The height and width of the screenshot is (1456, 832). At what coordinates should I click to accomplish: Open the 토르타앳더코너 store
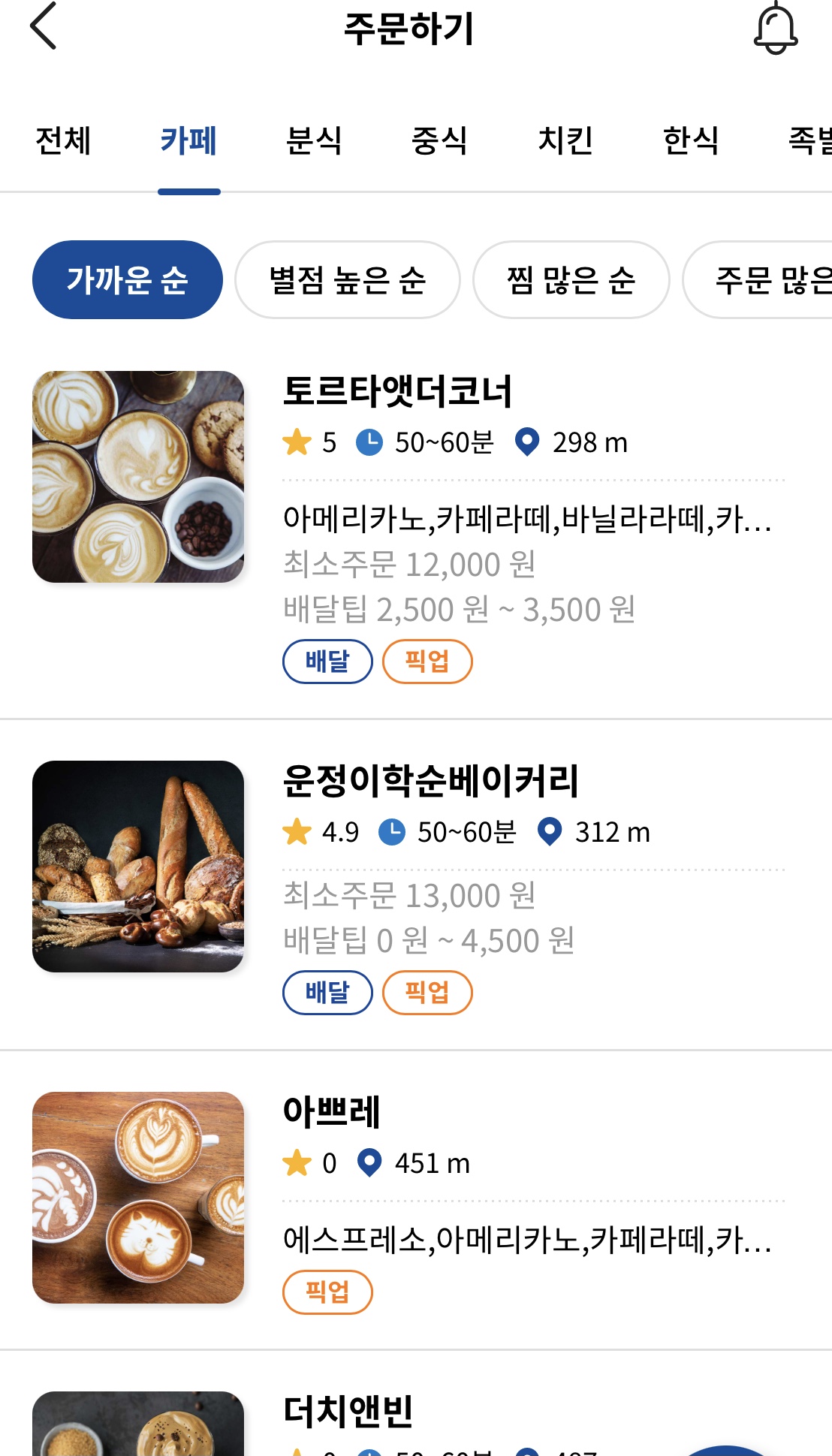click(x=397, y=391)
